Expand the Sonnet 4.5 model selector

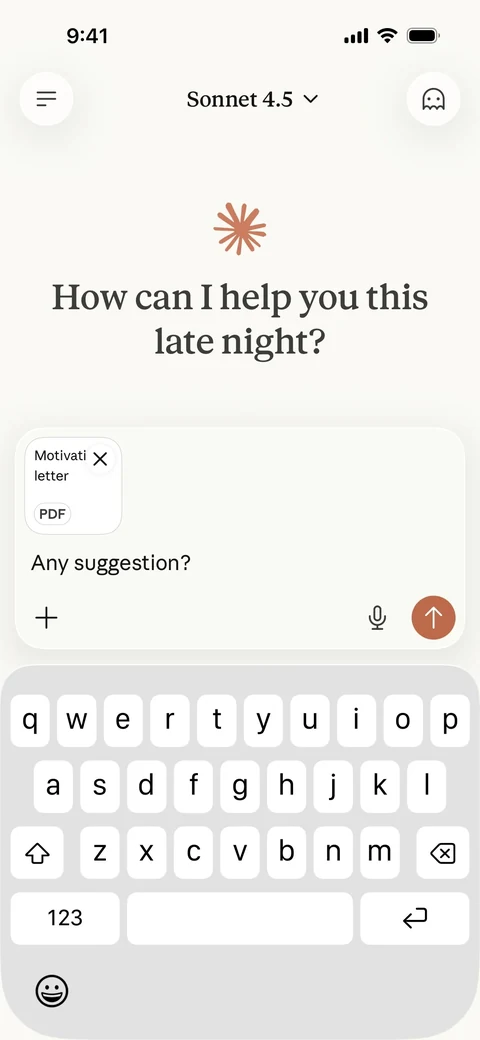coord(253,99)
